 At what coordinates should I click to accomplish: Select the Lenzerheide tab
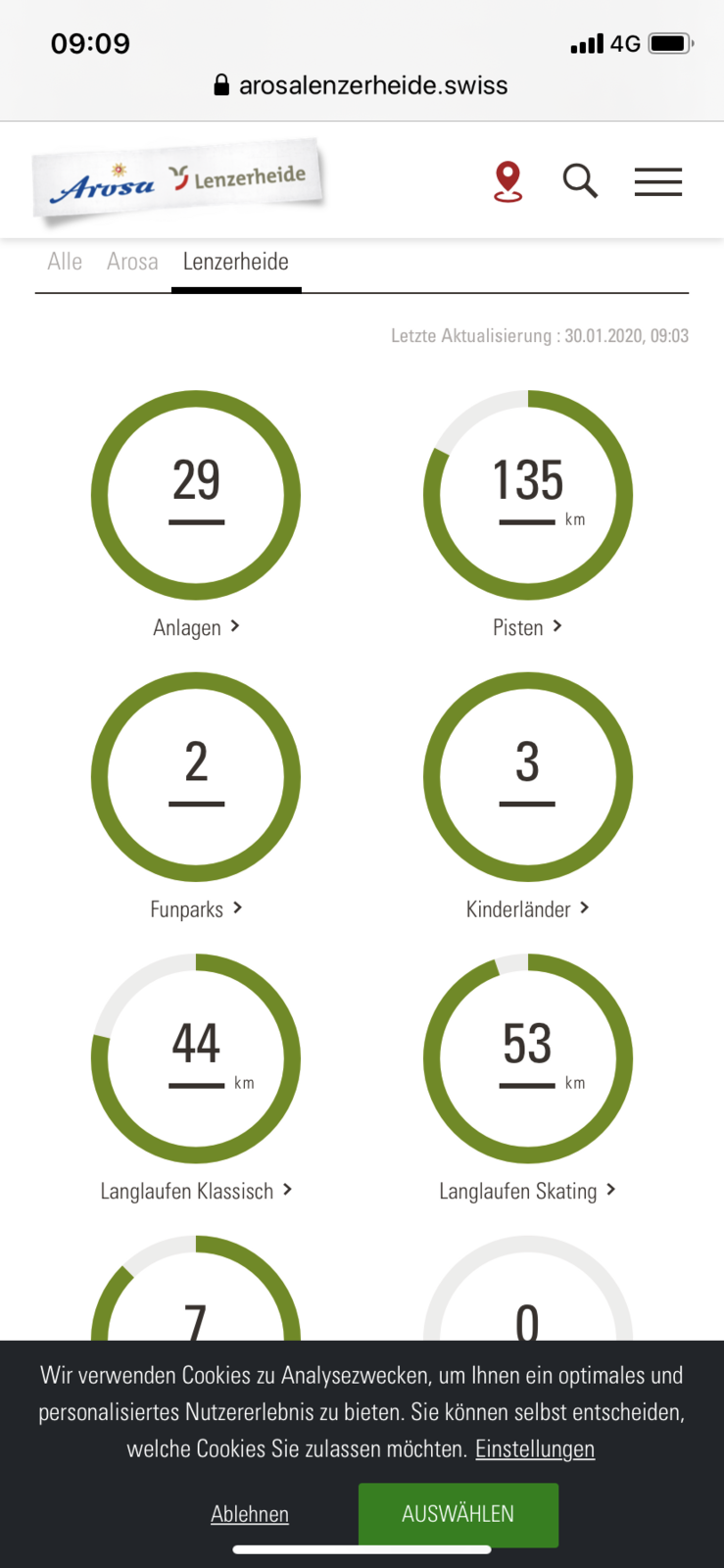(x=235, y=262)
